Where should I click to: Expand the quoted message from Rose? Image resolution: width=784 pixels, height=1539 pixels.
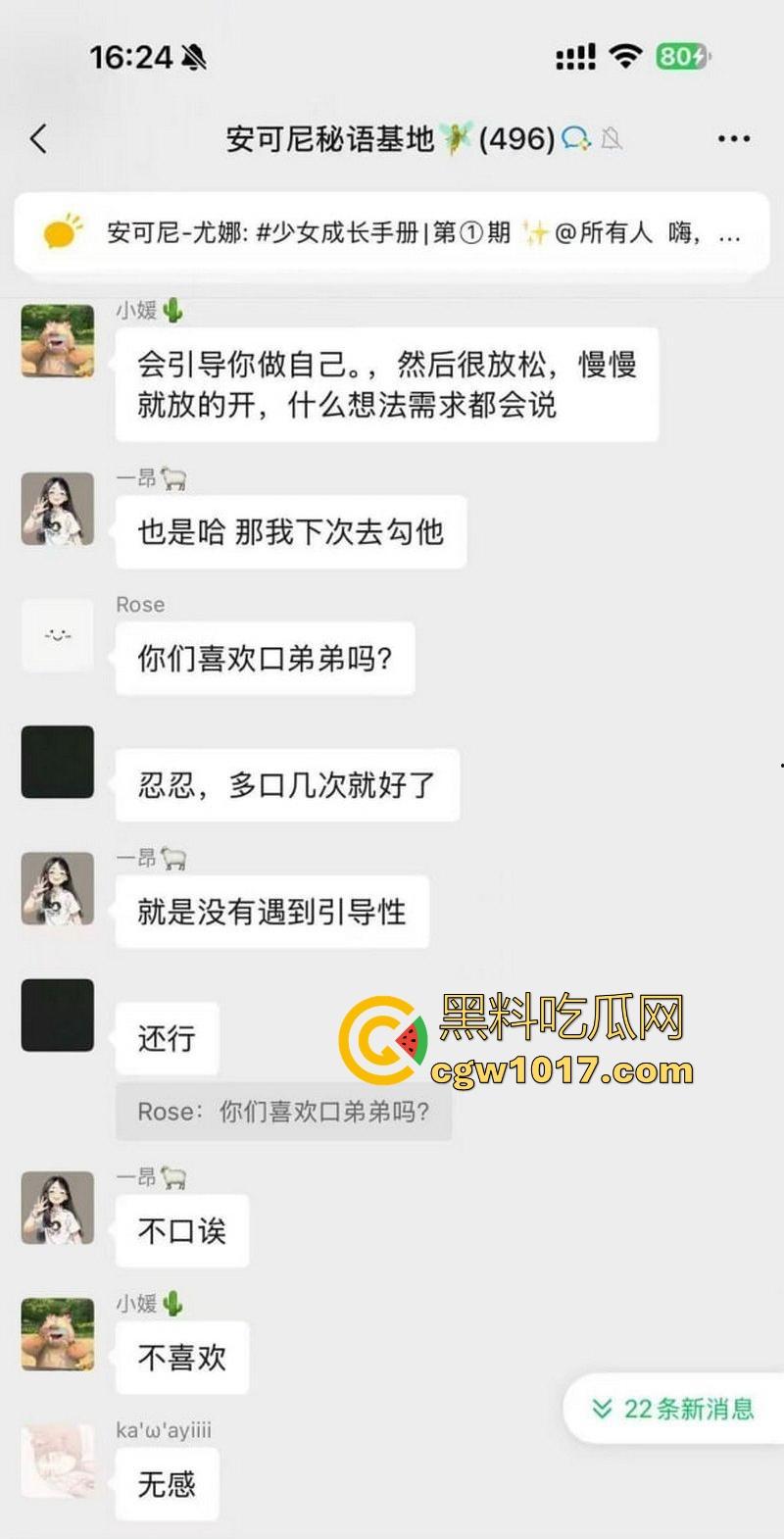tap(283, 1112)
